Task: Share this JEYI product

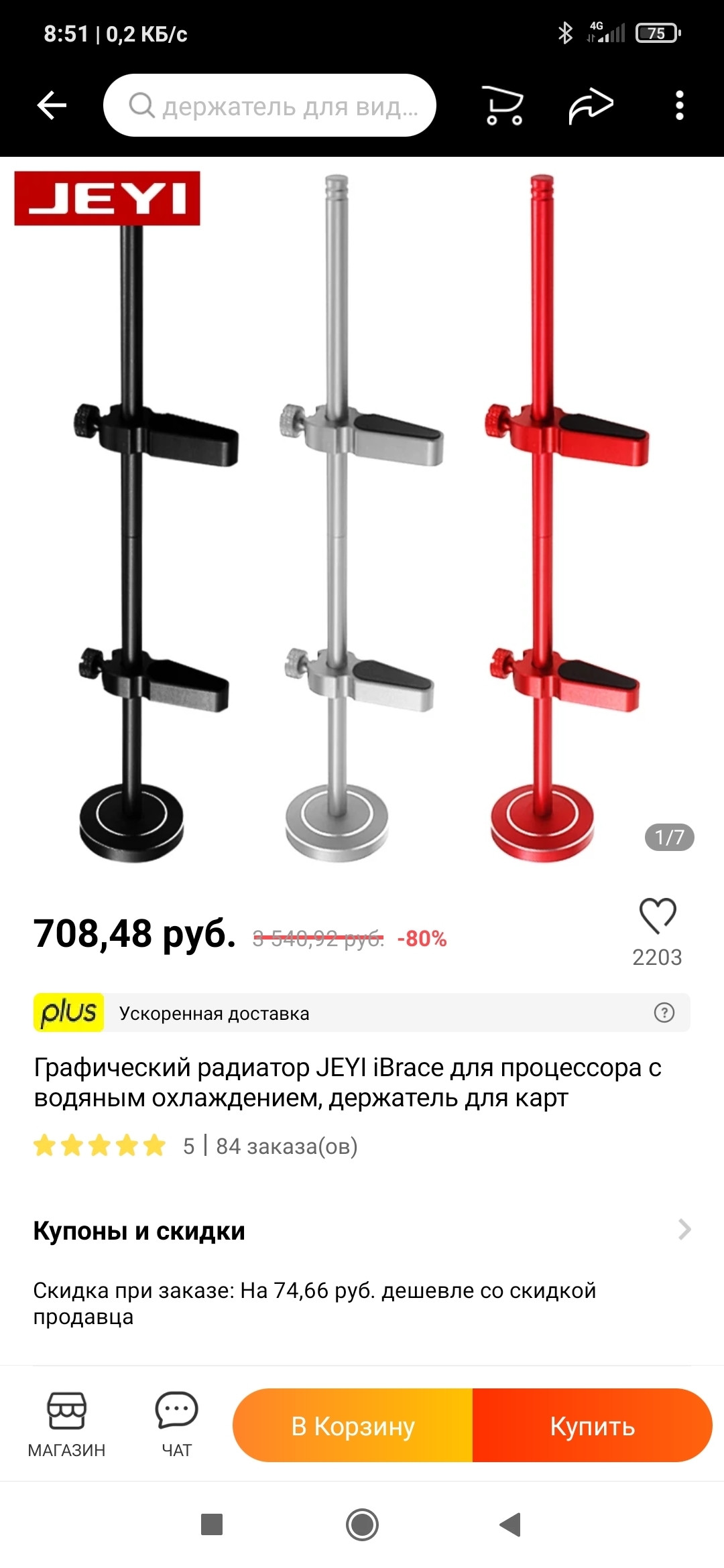Action: pyautogui.click(x=591, y=105)
